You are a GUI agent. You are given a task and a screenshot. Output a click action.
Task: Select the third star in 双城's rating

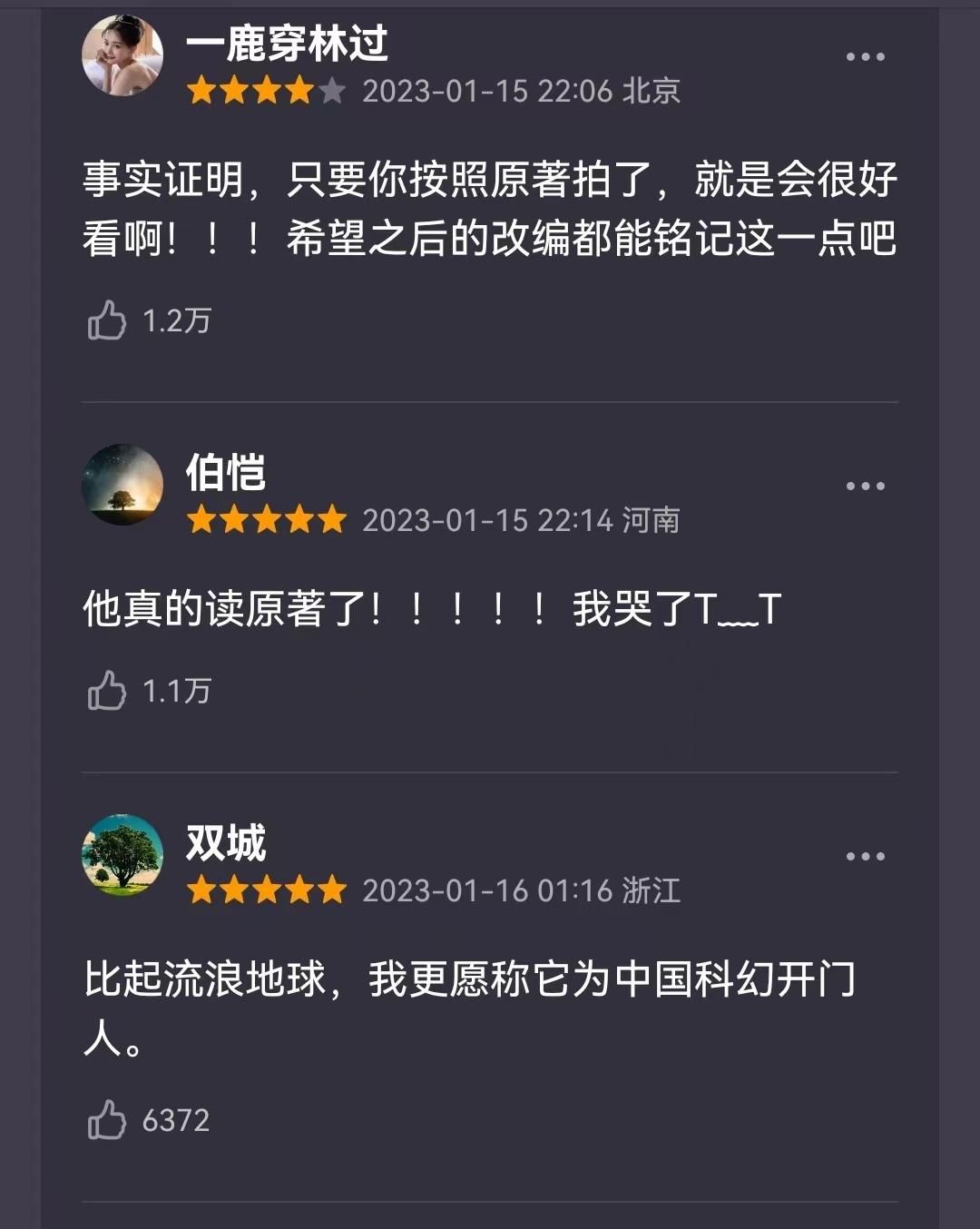[x=269, y=891]
